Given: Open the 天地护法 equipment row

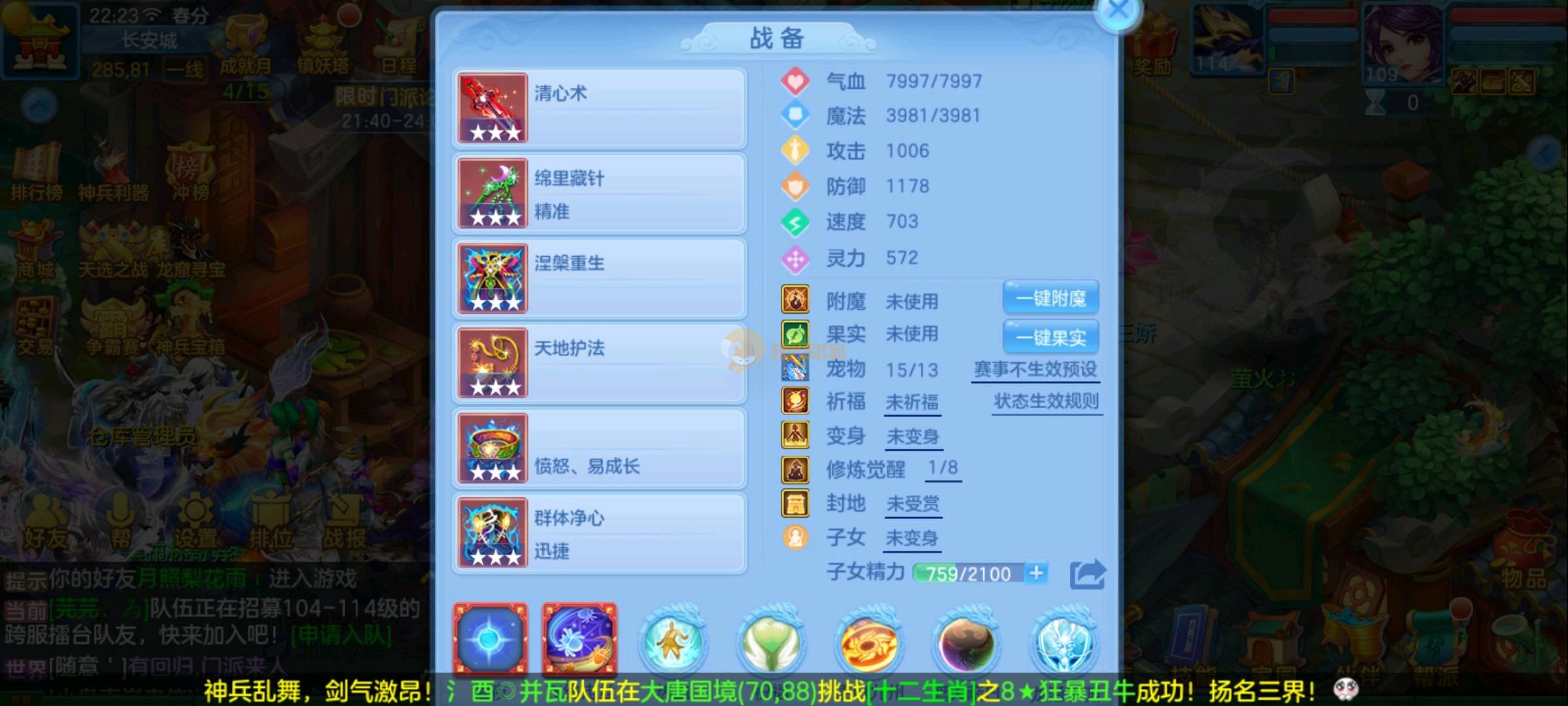Looking at the screenshot, I should coord(599,363).
